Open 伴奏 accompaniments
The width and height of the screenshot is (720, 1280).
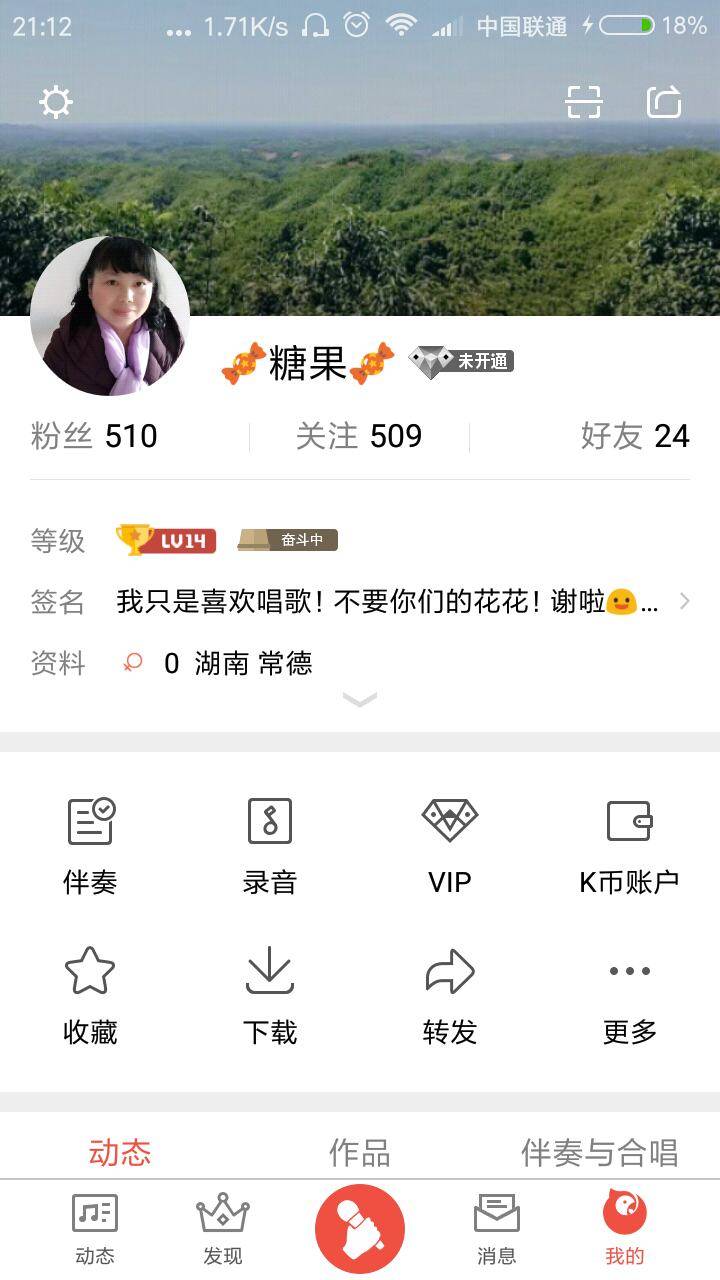(x=90, y=845)
